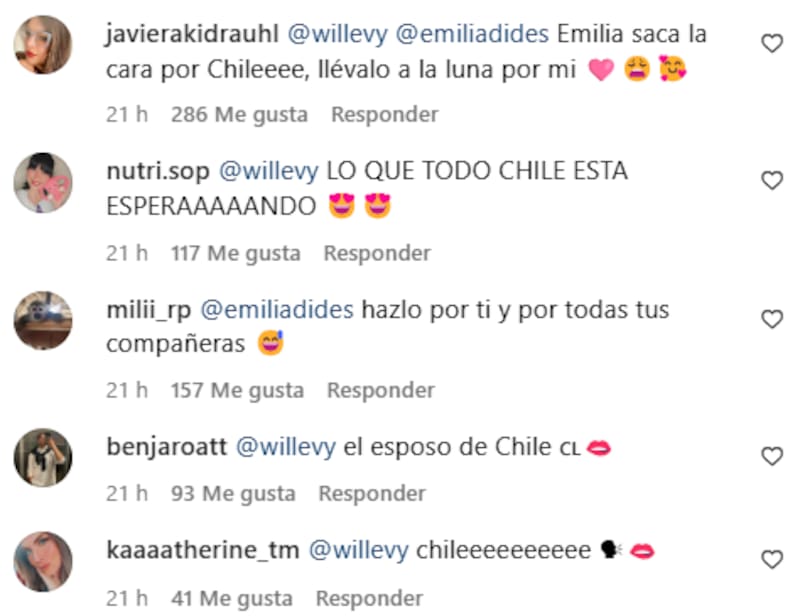Reply to javierakidrauhl's comment
Screen dimensions: 800x616
(385, 115)
